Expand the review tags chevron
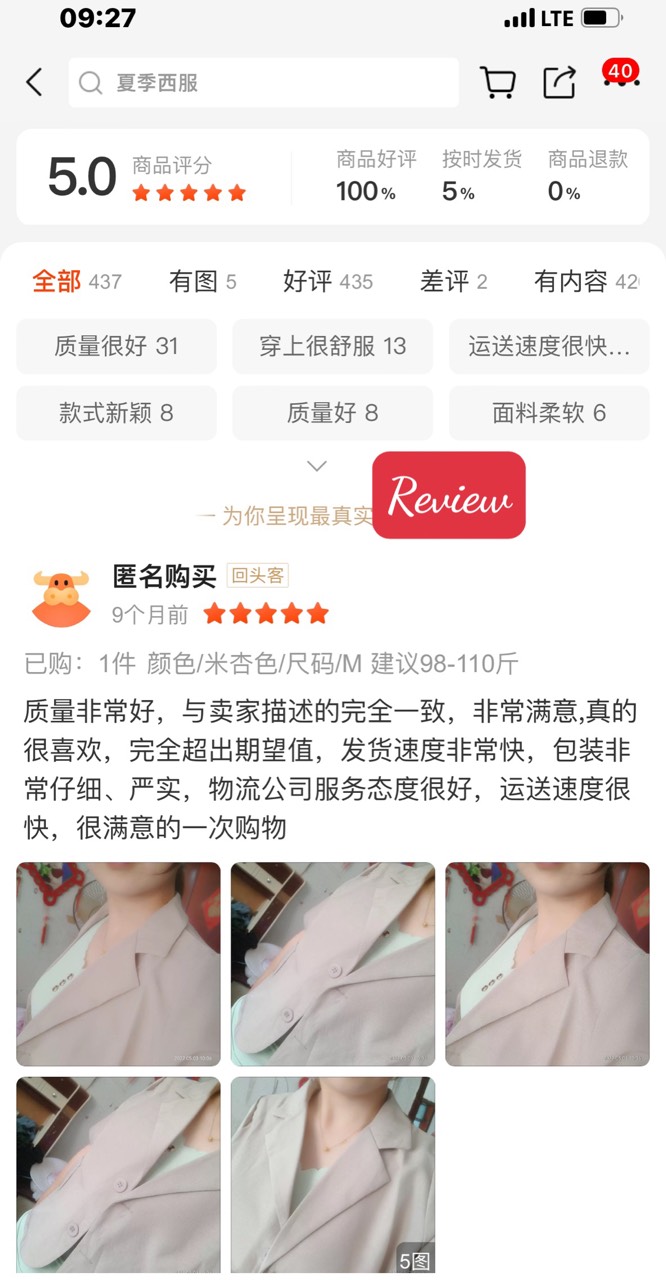 317,466
